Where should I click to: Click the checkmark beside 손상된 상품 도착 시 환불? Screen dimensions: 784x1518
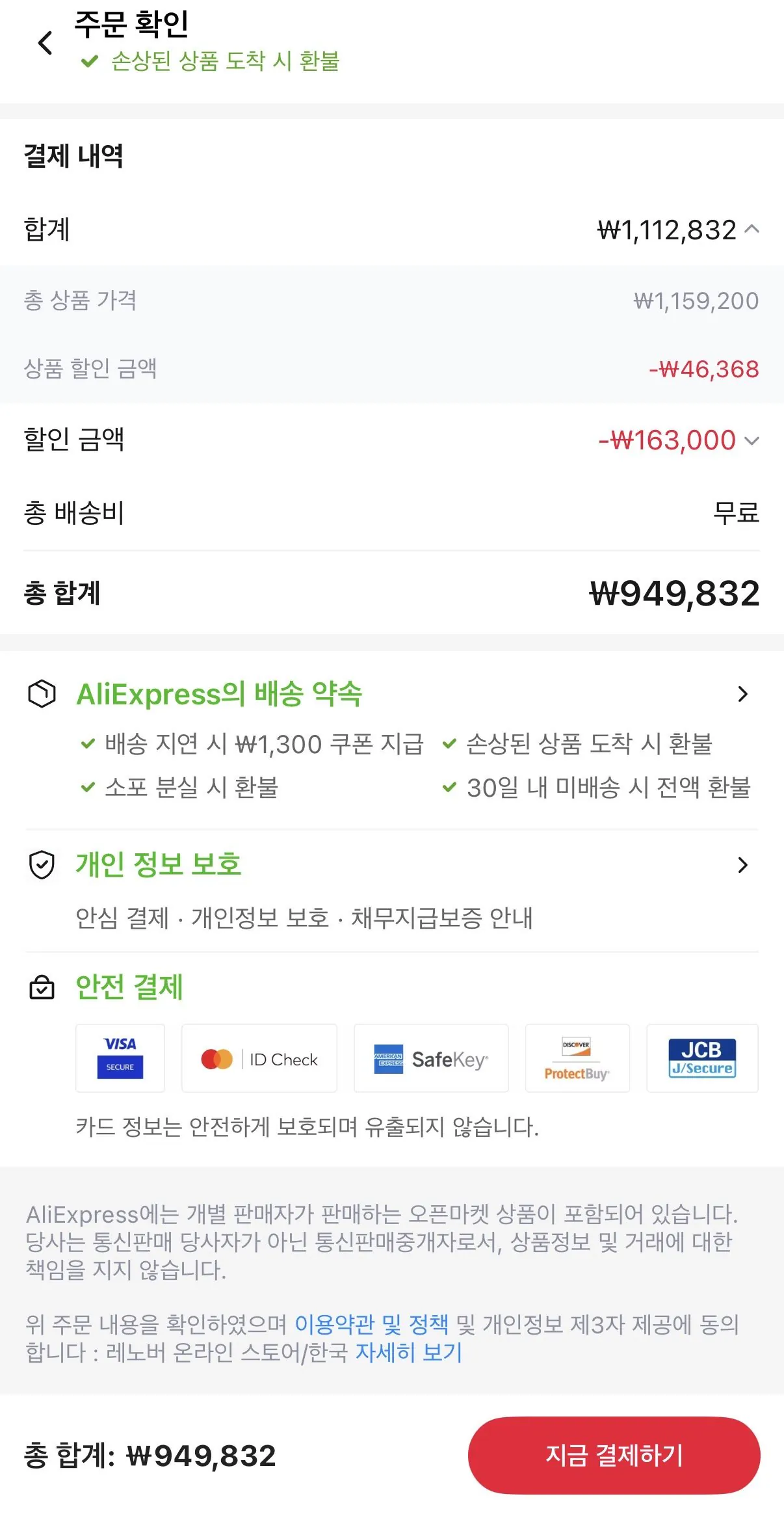pos(88,63)
